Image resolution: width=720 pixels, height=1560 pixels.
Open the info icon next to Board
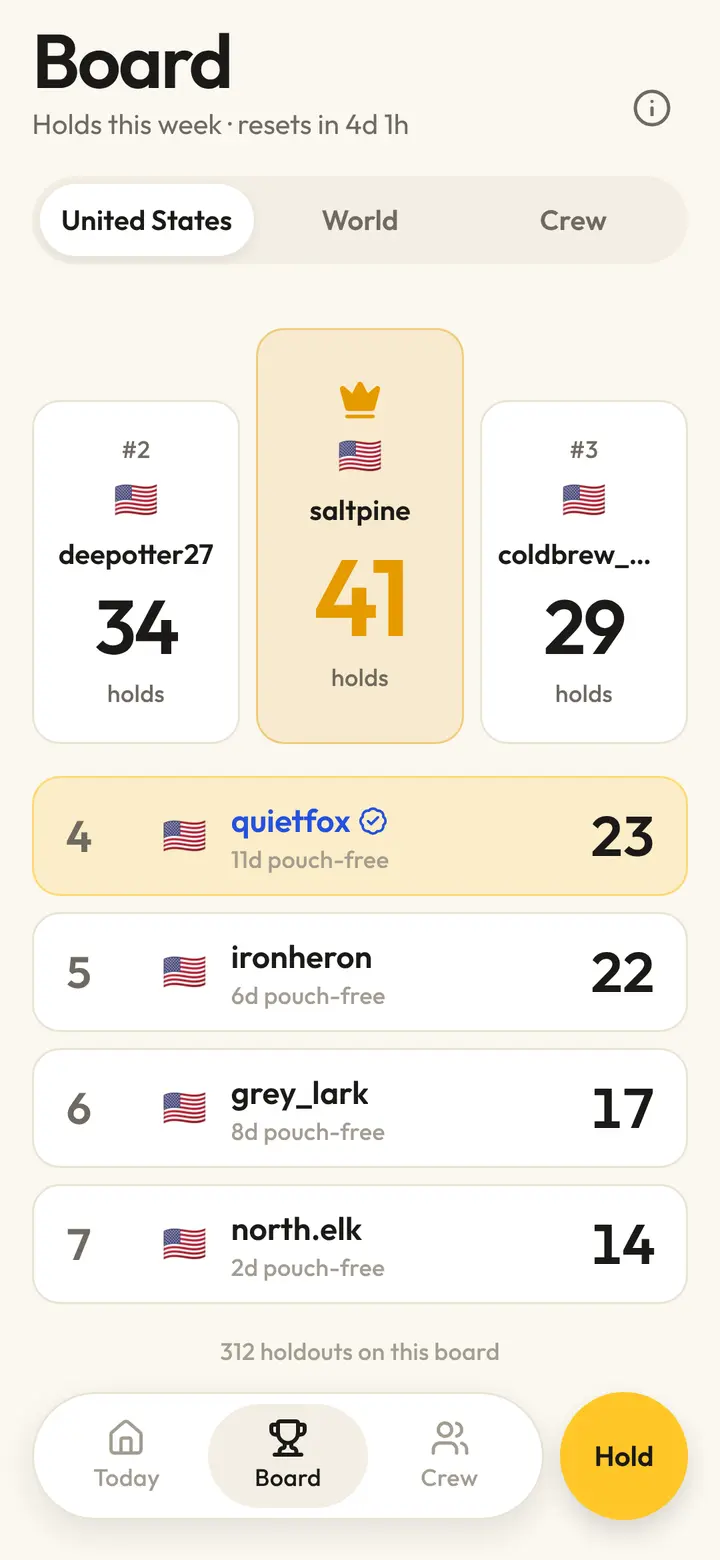click(x=652, y=108)
